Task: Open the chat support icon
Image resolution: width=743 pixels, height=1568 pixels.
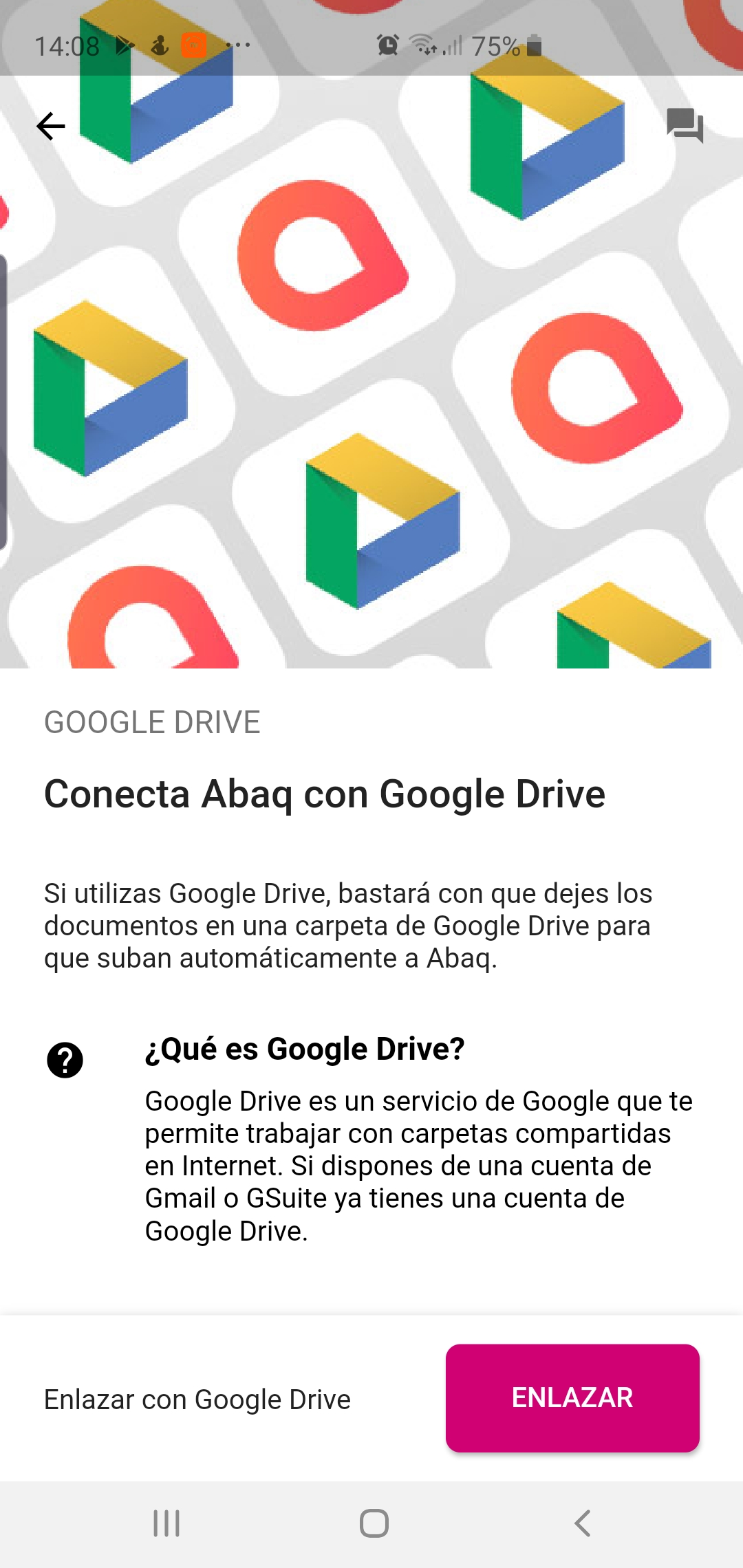Action: tap(685, 126)
